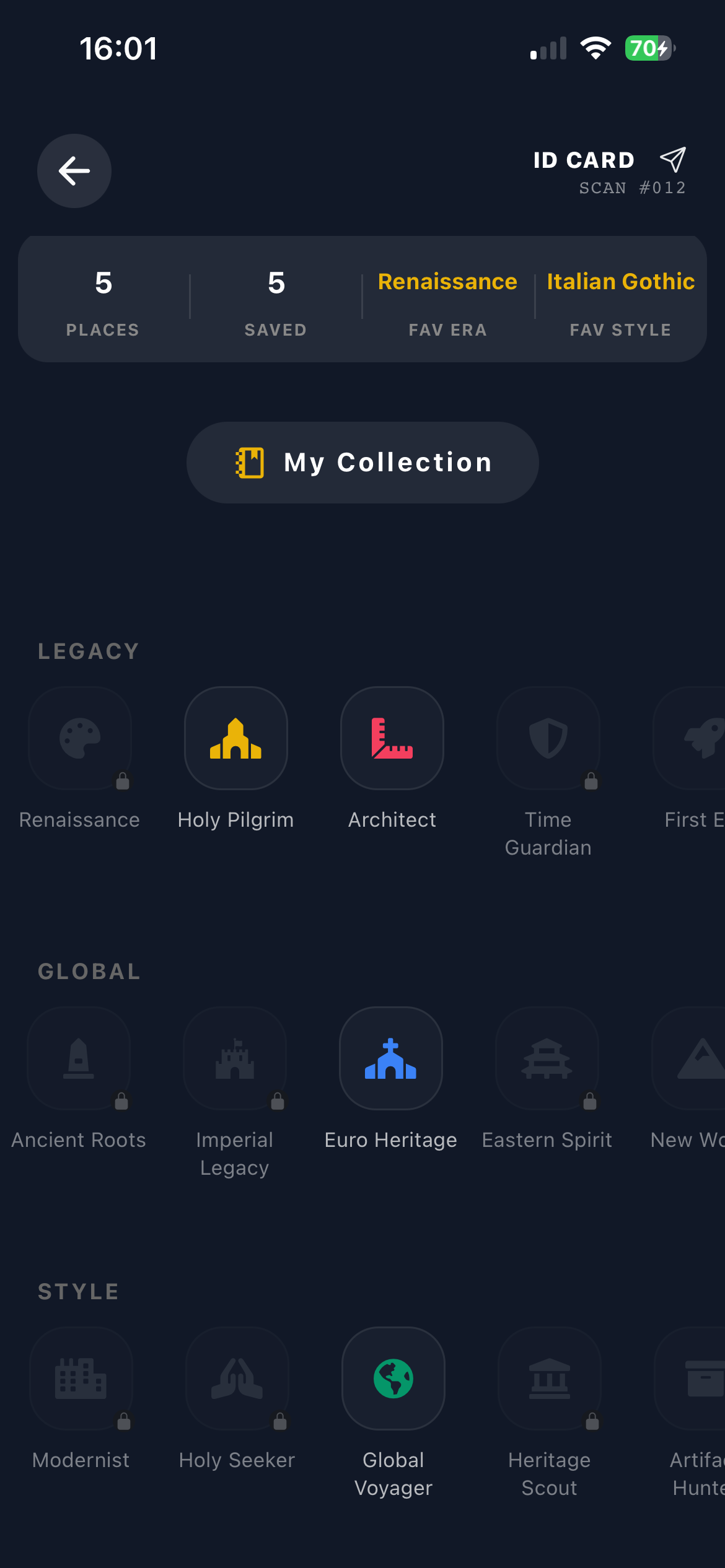Screen dimensions: 725x1568
Task: Tap the Eastern Spirit pagoda badge
Action: click(x=547, y=1058)
